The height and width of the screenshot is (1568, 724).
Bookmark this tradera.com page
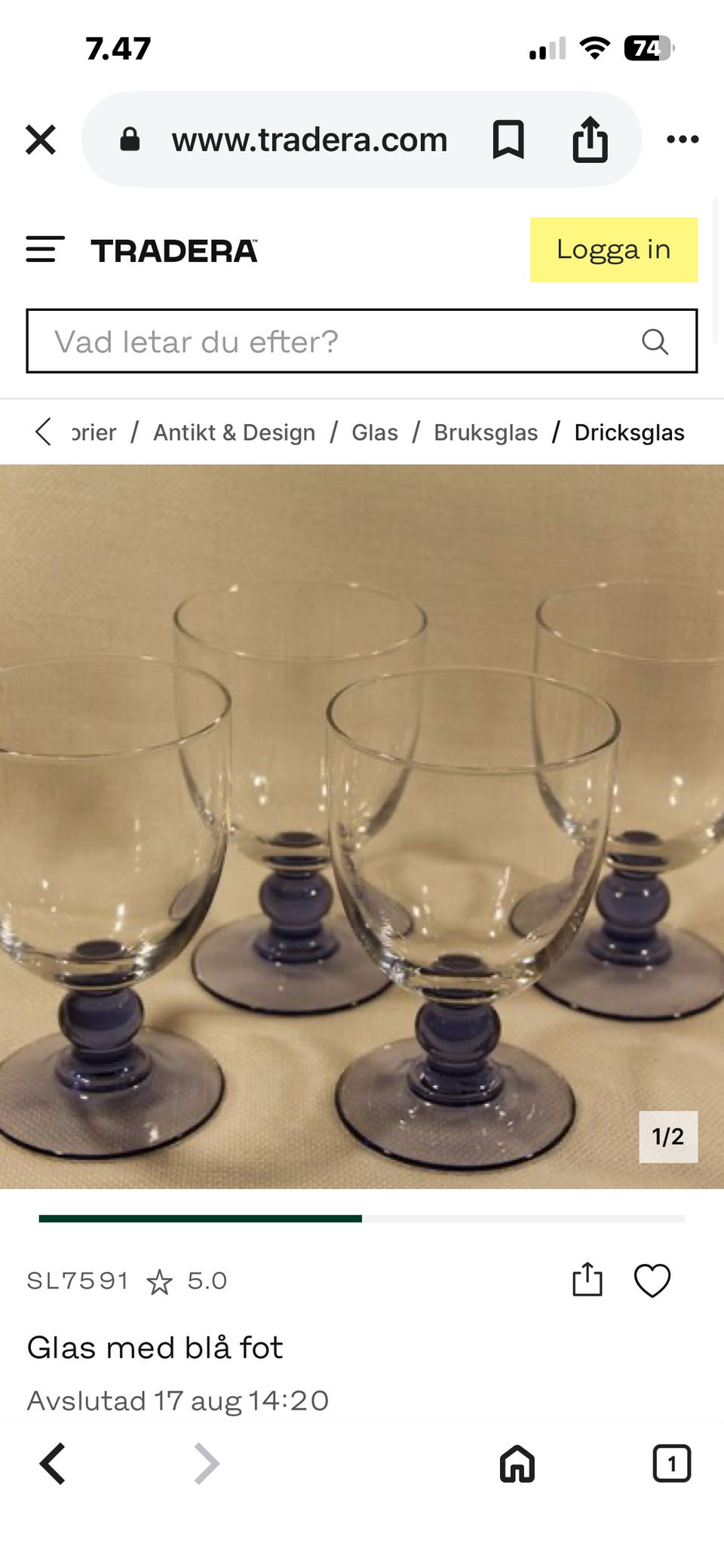508,140
